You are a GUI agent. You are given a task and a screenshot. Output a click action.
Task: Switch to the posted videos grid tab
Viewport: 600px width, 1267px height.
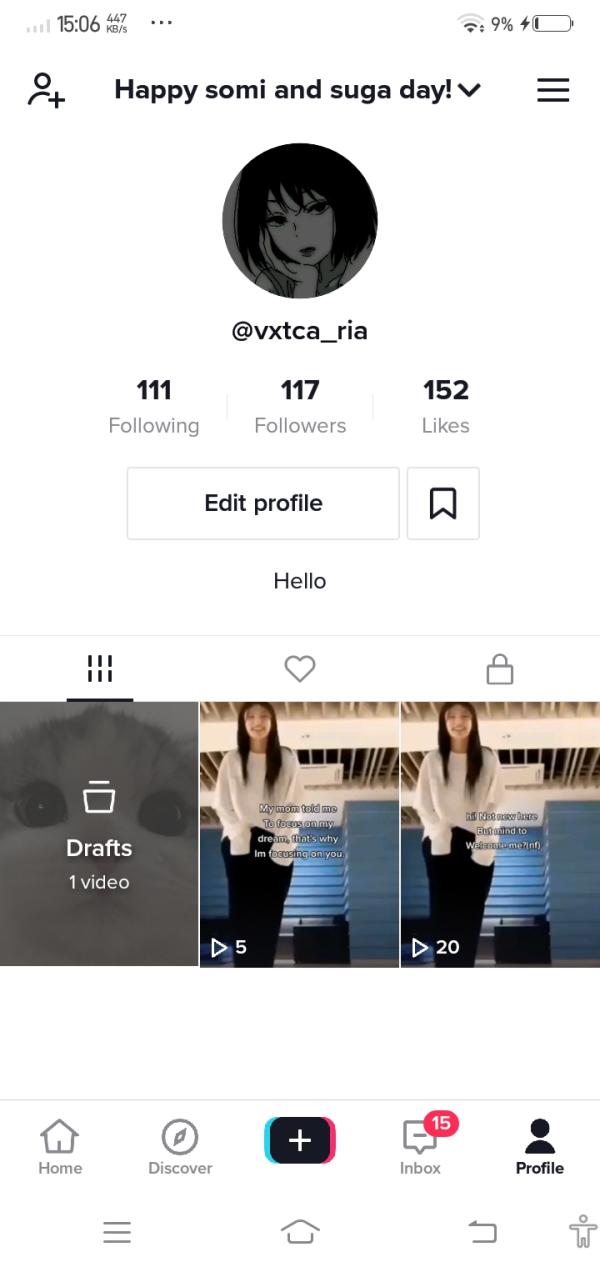100,669
